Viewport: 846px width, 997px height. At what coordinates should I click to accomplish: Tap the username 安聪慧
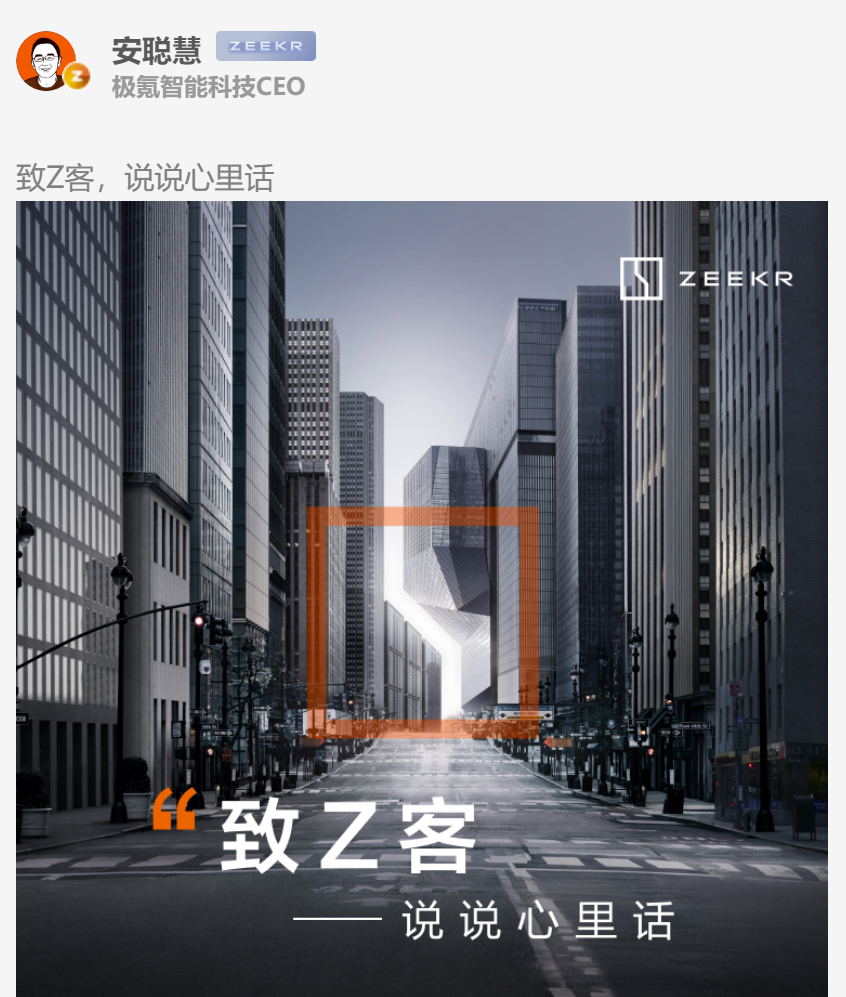(156, 49)
